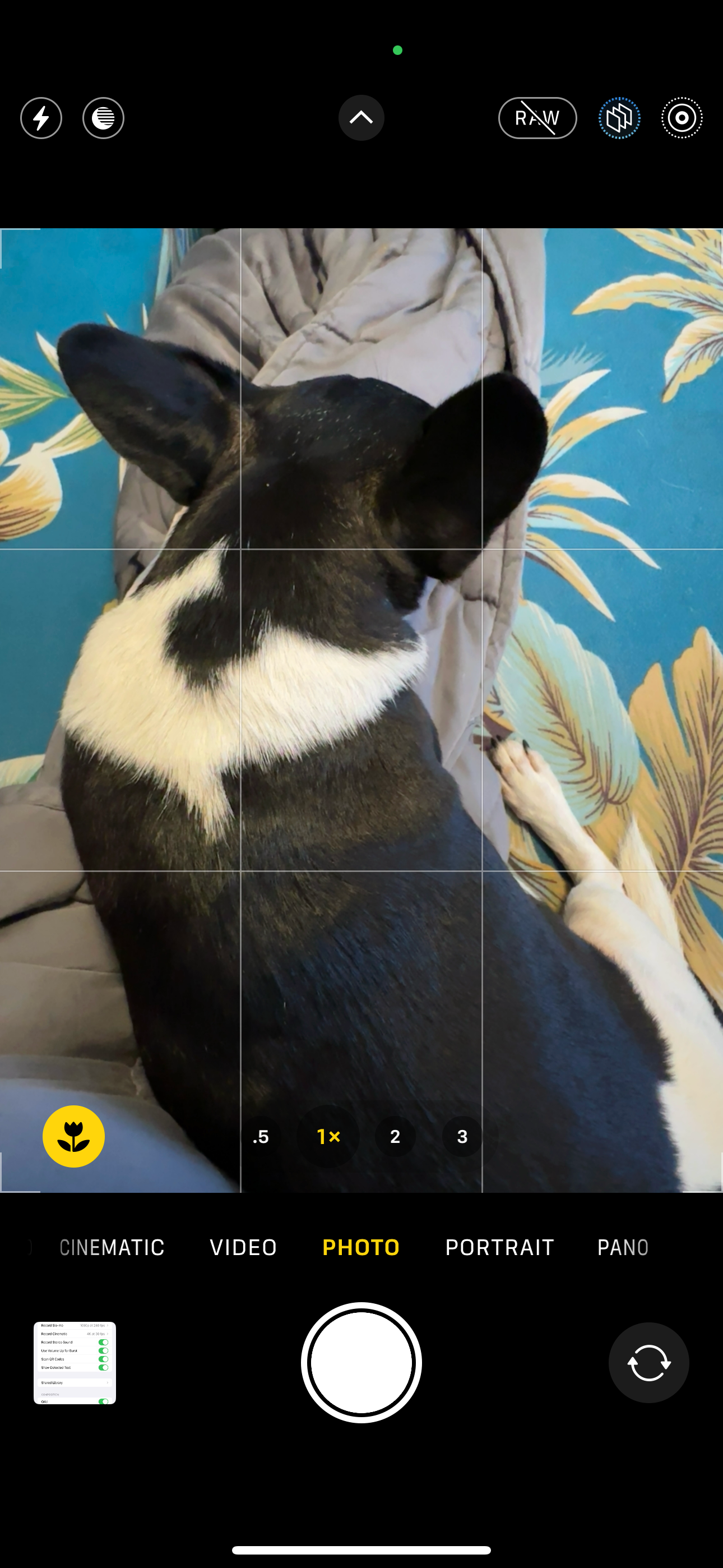Flip to the front camera
723x1568 pixels.
649,1363
